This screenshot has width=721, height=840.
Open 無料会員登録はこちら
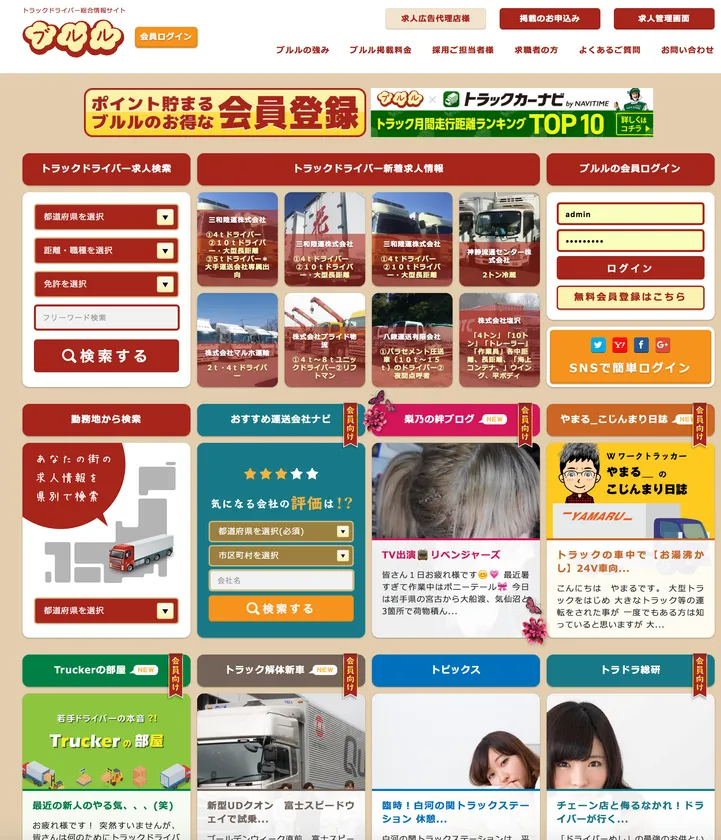coord(630,297)
